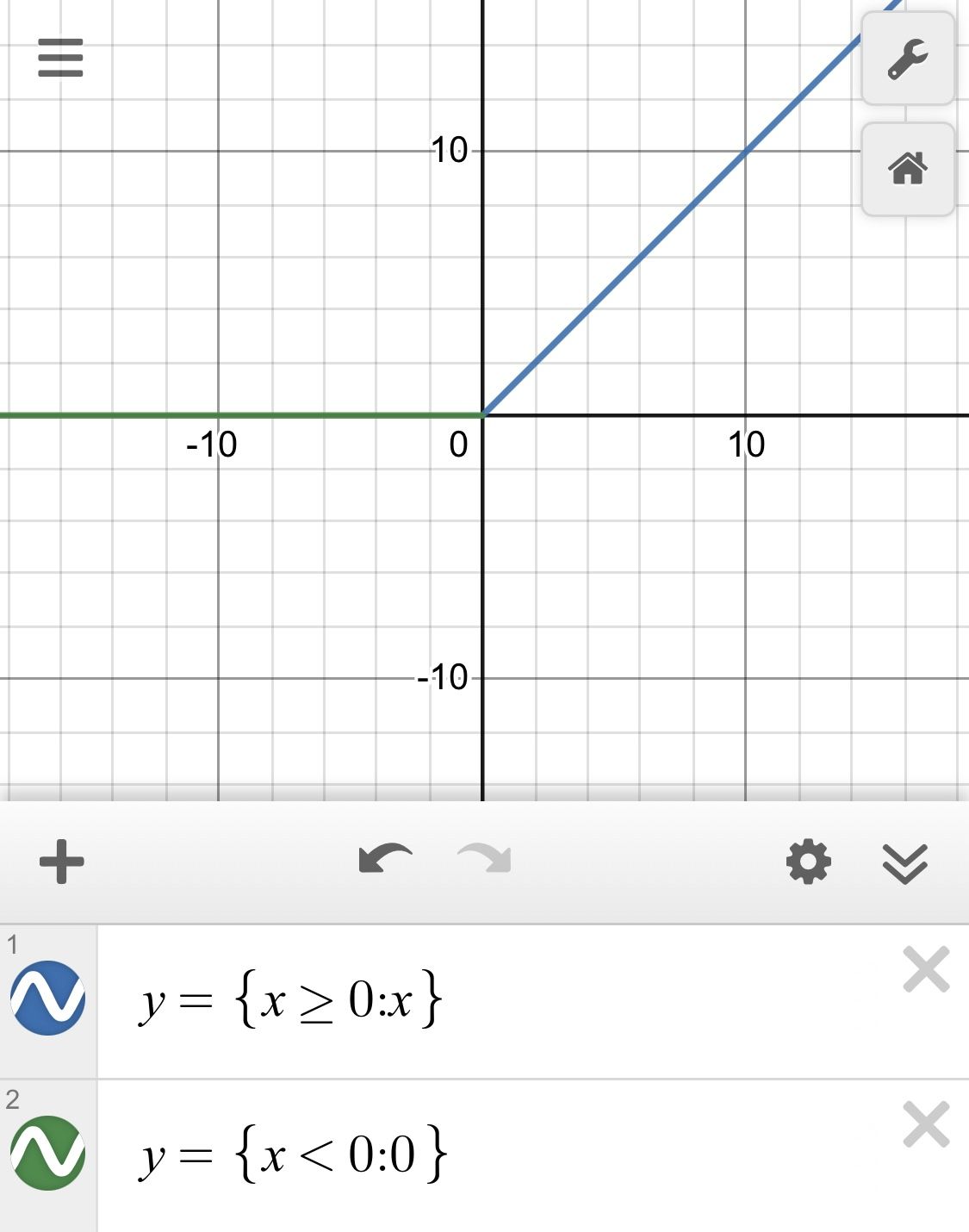The image size is (969, 1232).
Task: Open the hamburger menu
Action: (60, 58)
